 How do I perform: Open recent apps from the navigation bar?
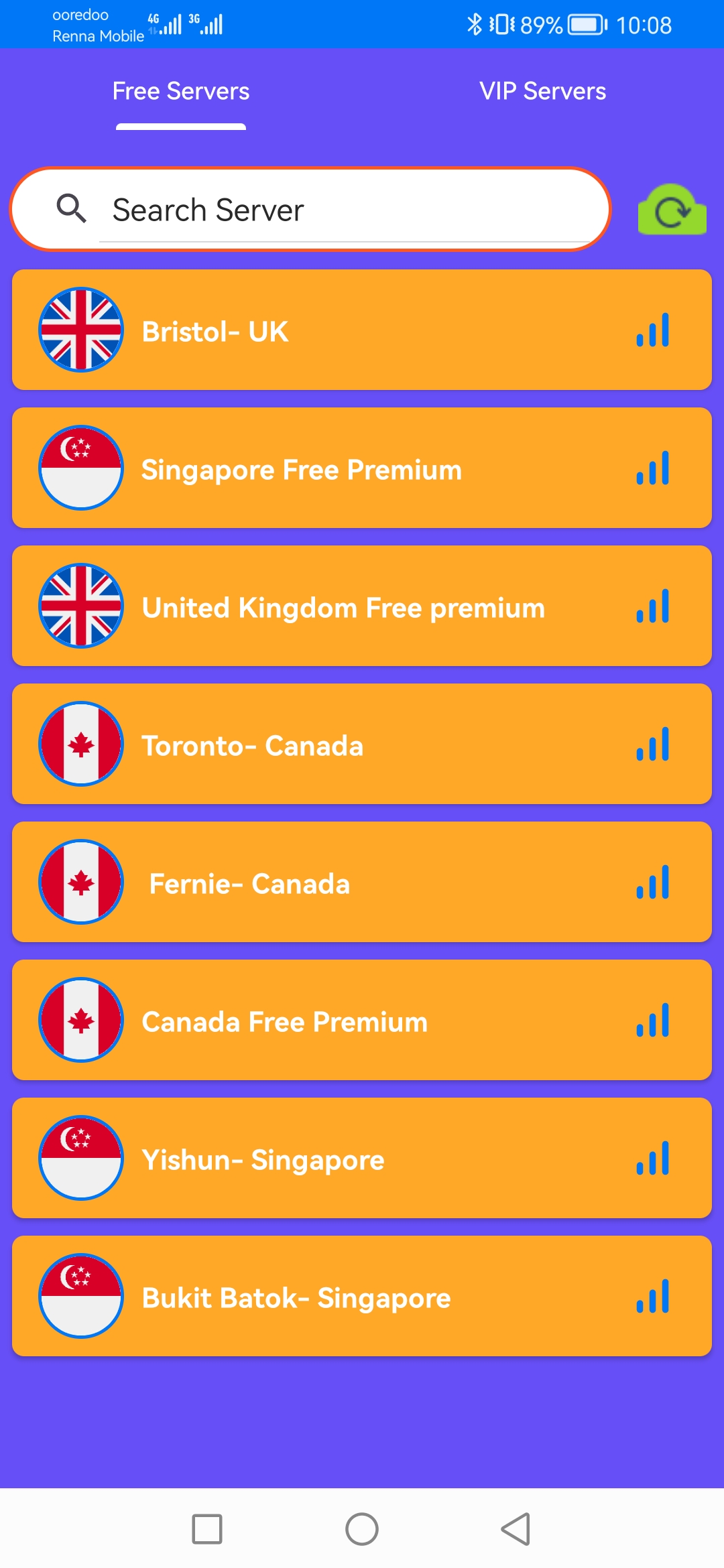[207, 1529]
